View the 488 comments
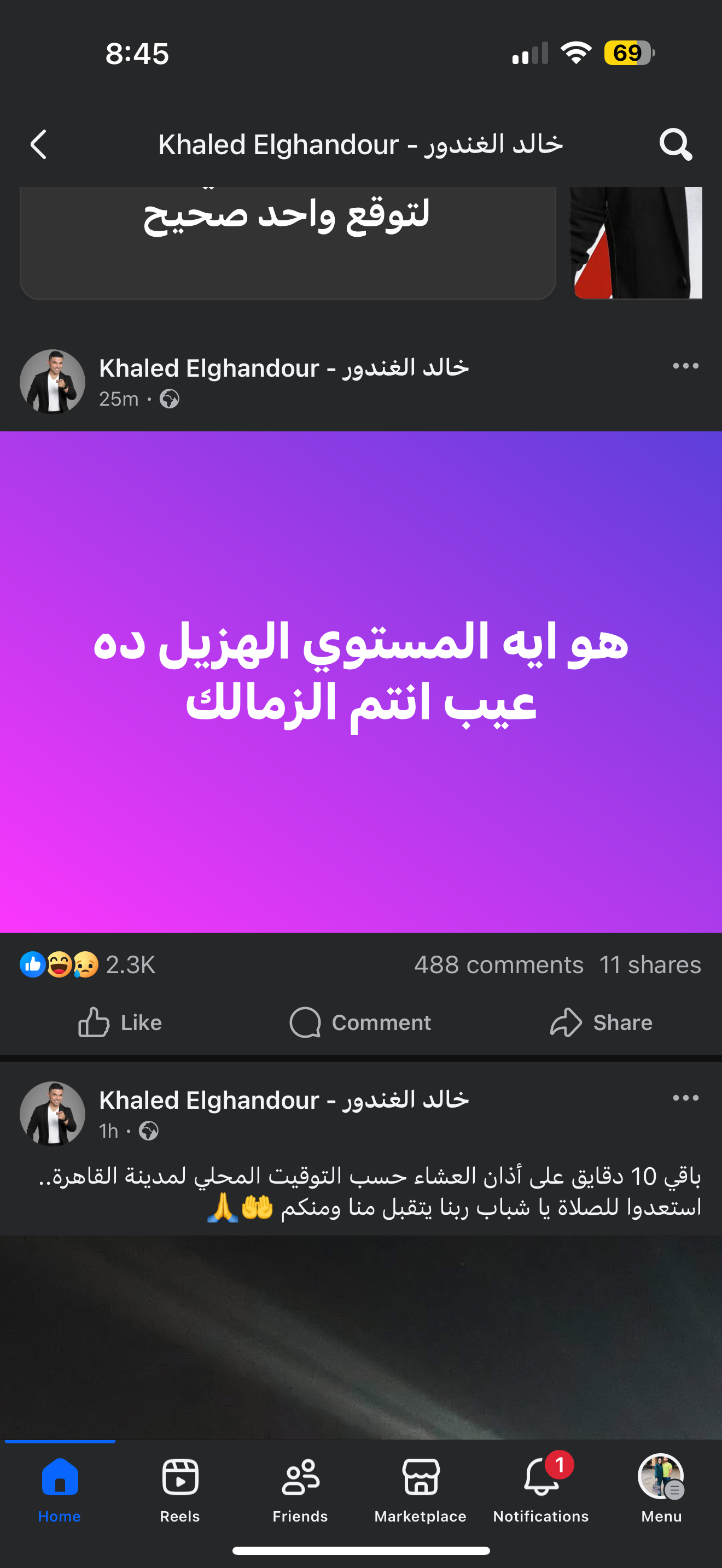 click(x=499, y=965)
